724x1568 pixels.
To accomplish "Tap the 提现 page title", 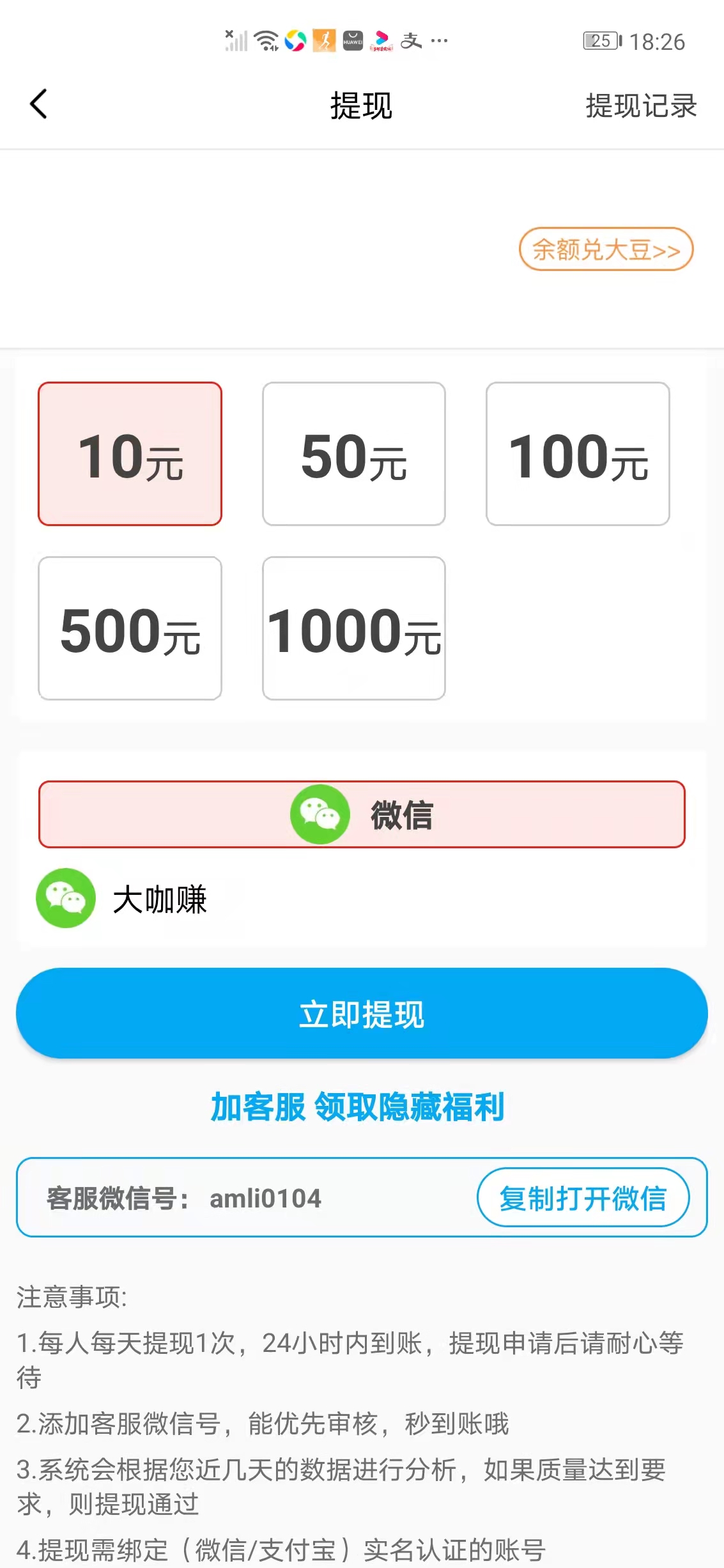I will coord(362,105).
